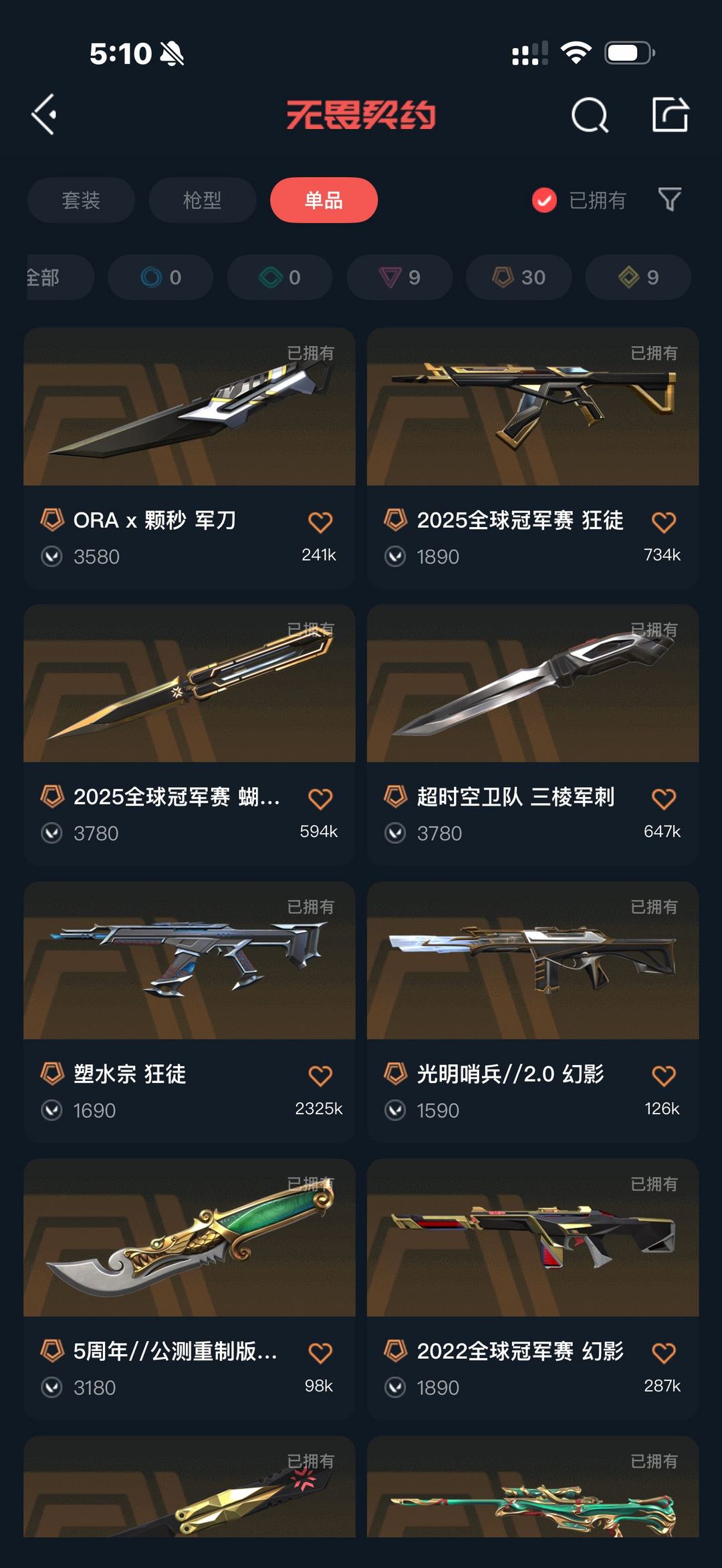Unfavorite the 超时空卫队 三棱军刺 heart
The width and height of the screenshot is (722, 1568).
(664, 798)
